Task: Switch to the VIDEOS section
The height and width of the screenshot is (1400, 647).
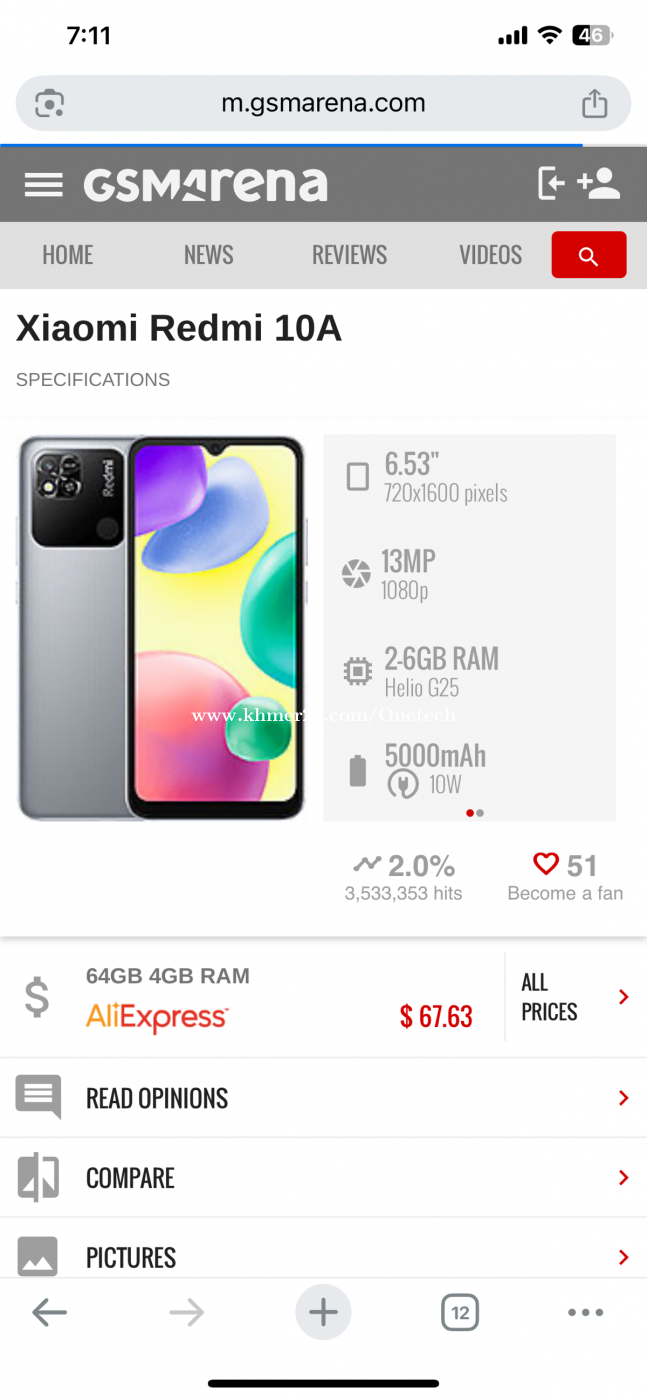Action: pyautogui.click(x=490, y=255)
